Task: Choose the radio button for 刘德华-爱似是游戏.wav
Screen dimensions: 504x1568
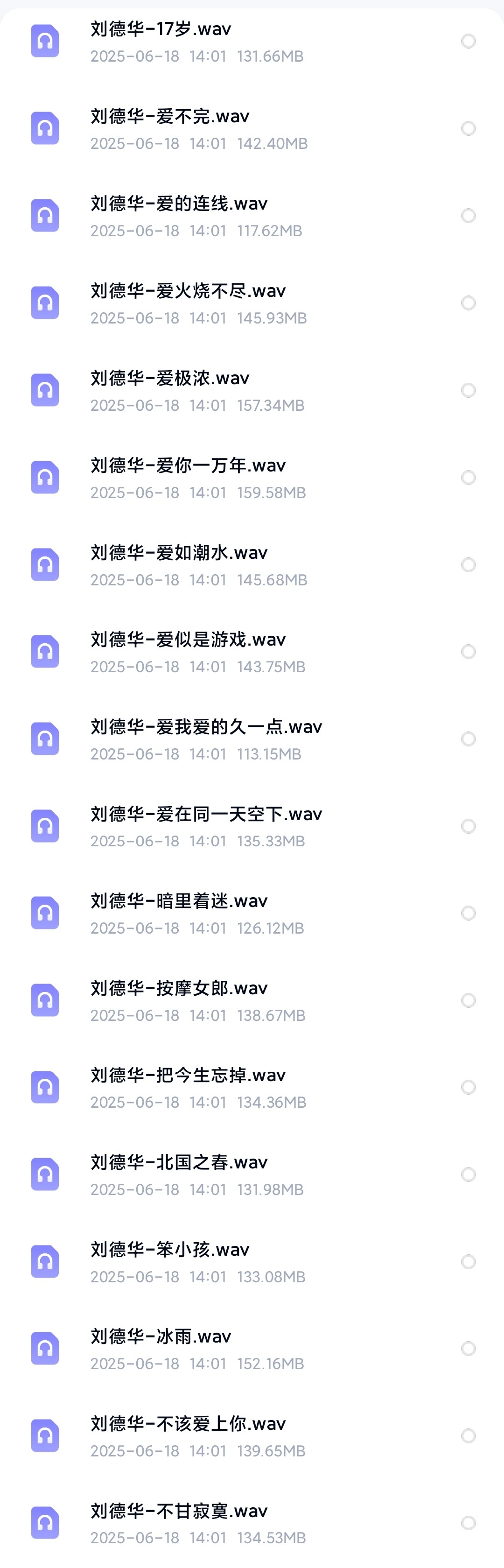Action: (x=468, y=652)
